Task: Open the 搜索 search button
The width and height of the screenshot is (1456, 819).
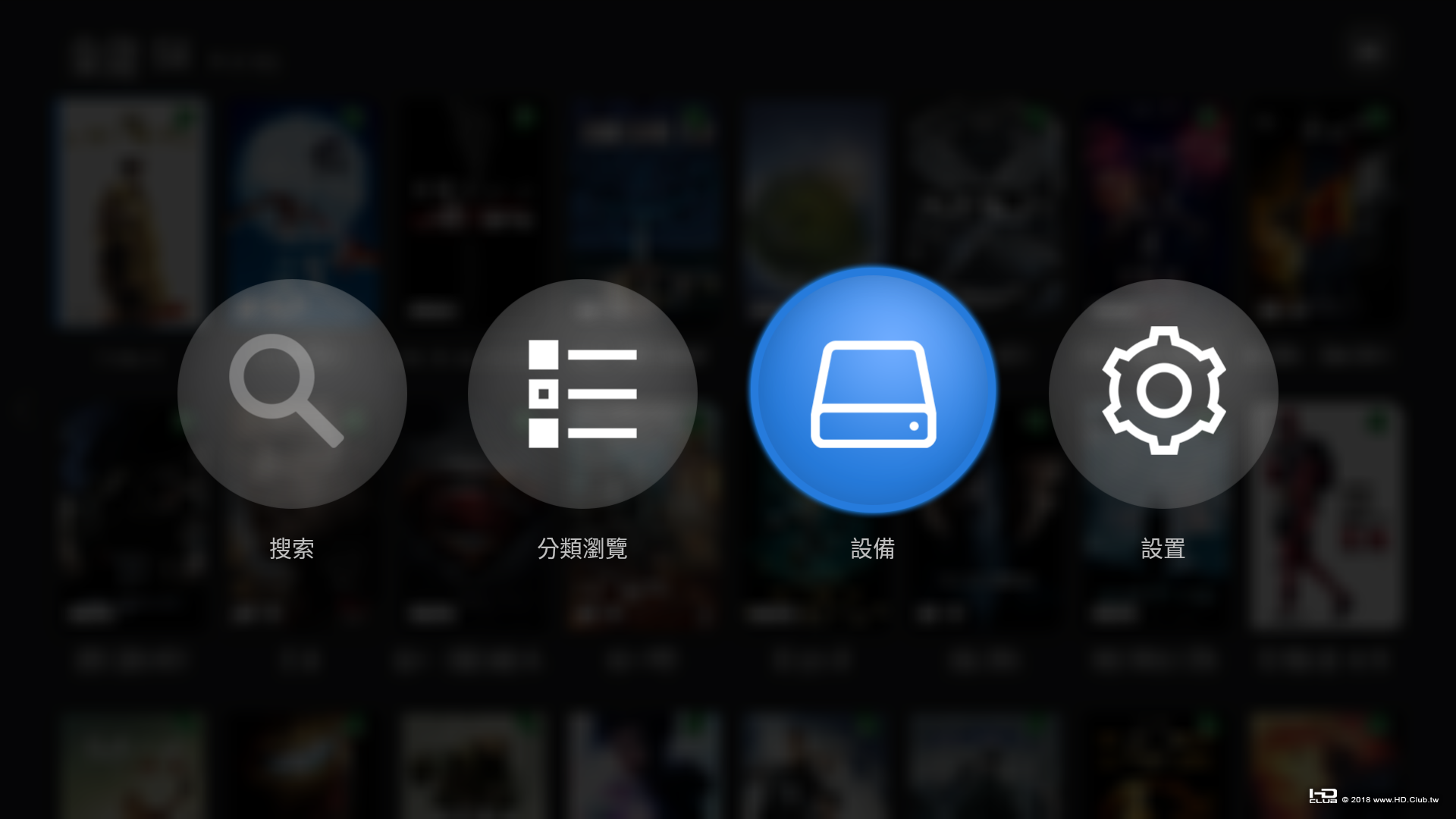Action: pyautogui.click(x=292, y=394)
